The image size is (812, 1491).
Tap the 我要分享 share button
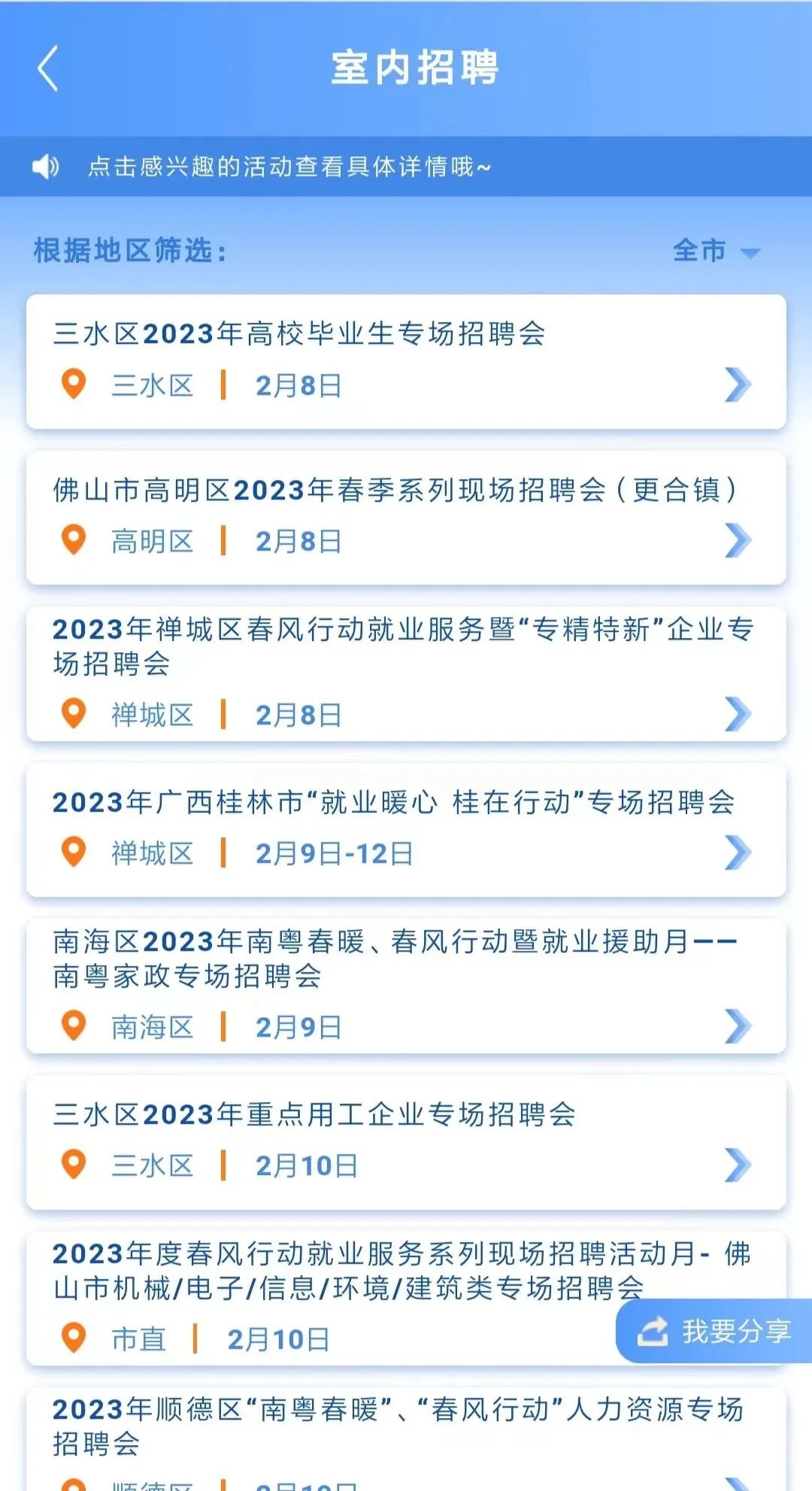714,1331
